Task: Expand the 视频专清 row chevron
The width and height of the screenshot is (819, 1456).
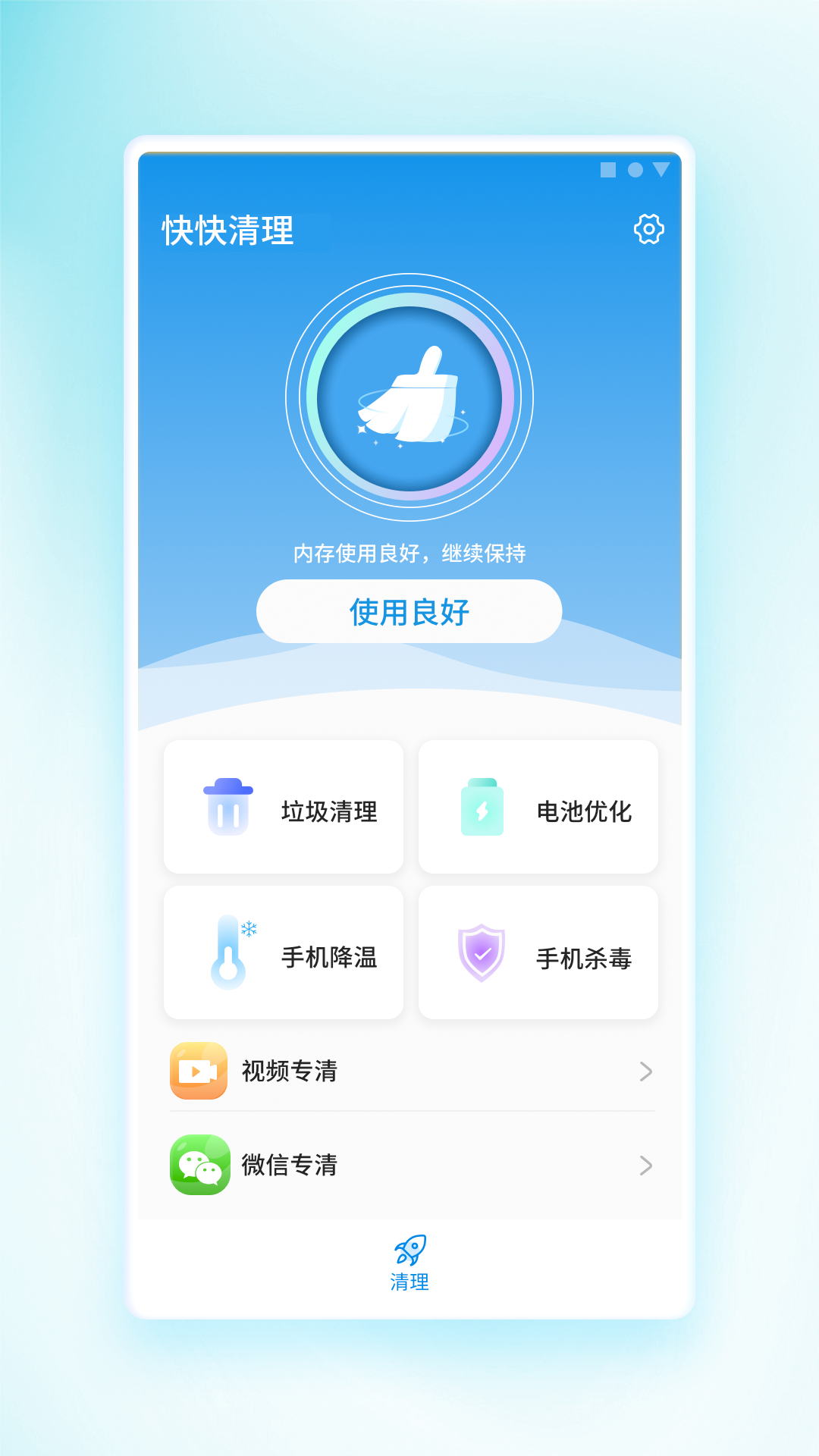Action: click(645, 1072)
